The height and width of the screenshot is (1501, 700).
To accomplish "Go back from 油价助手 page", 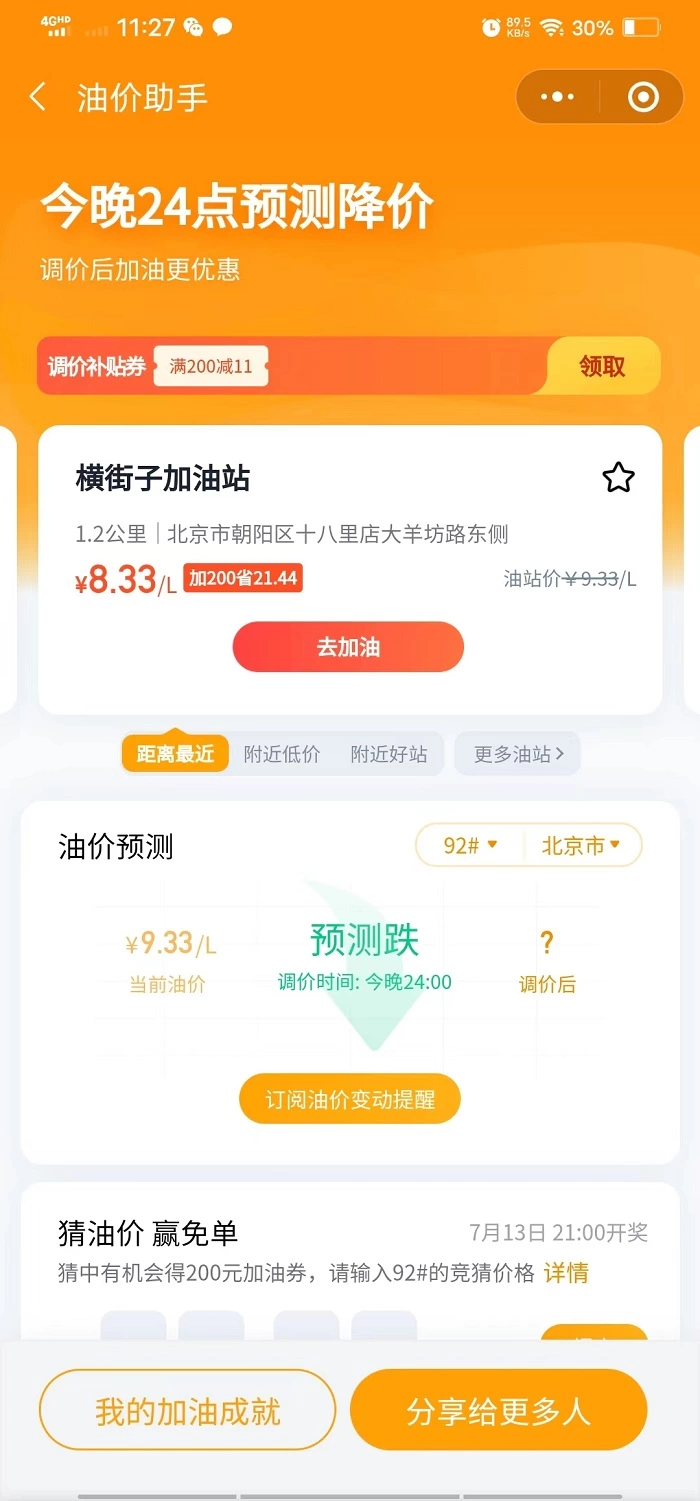I will (38, 97).
